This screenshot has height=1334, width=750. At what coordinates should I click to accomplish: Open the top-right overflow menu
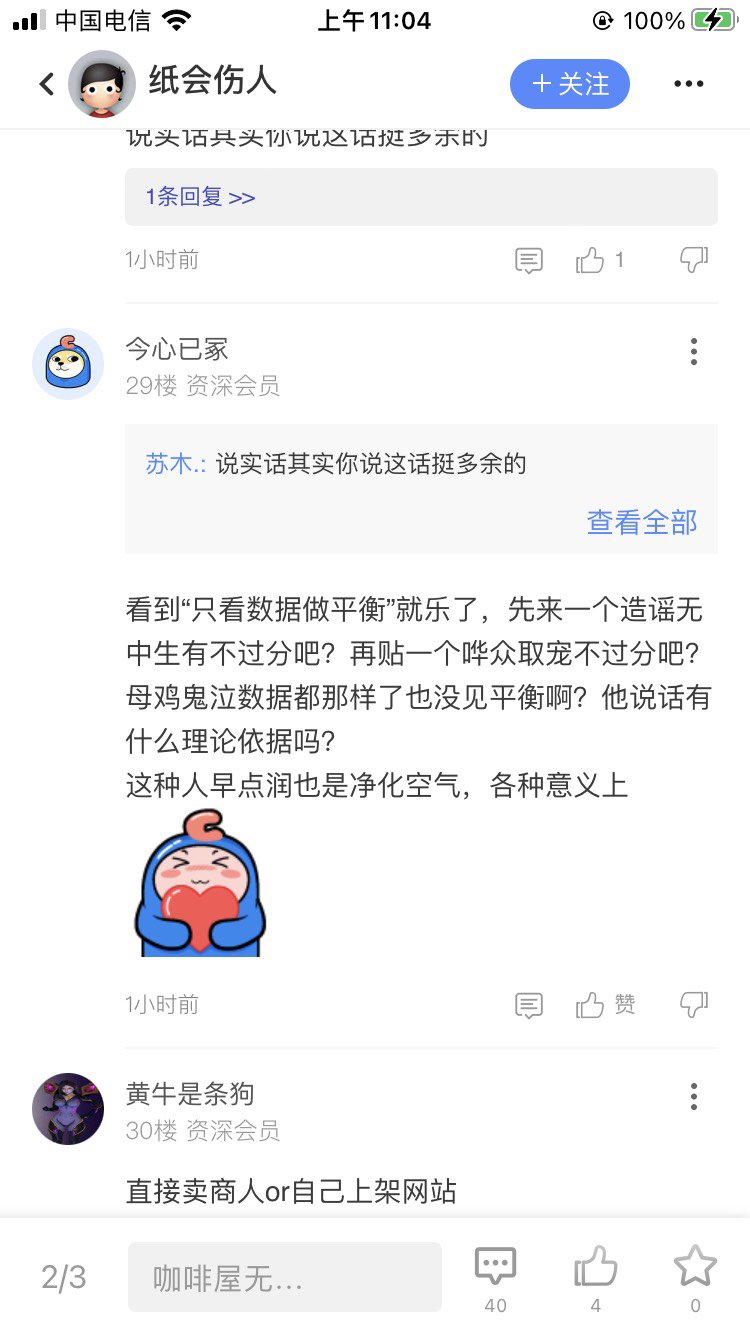pos(688,84)
